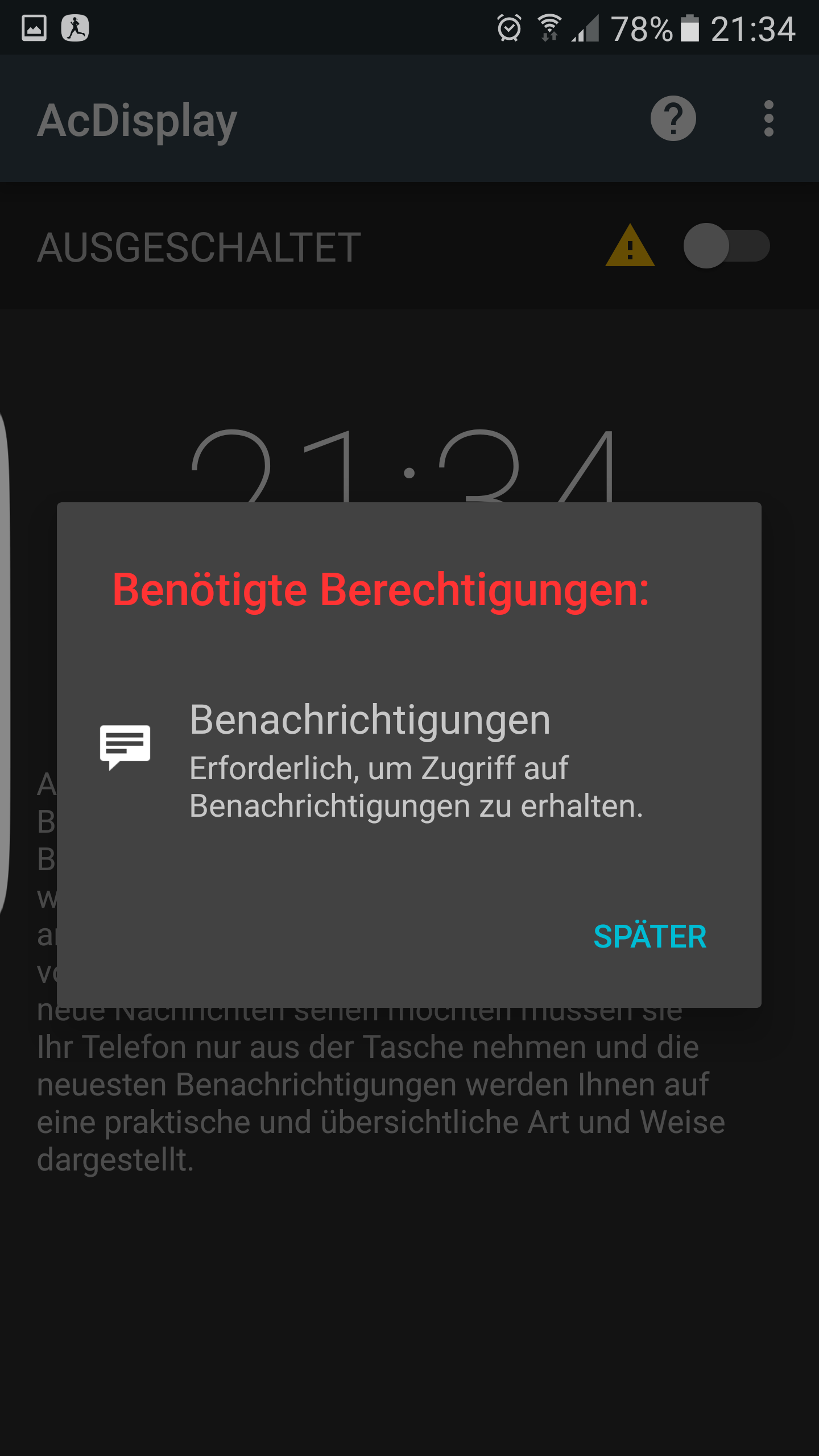Toggle the AUSGESCHALTET switch on
Image resolution: width=819 pixels, height=1456 pixels.
tap(726, 246)
